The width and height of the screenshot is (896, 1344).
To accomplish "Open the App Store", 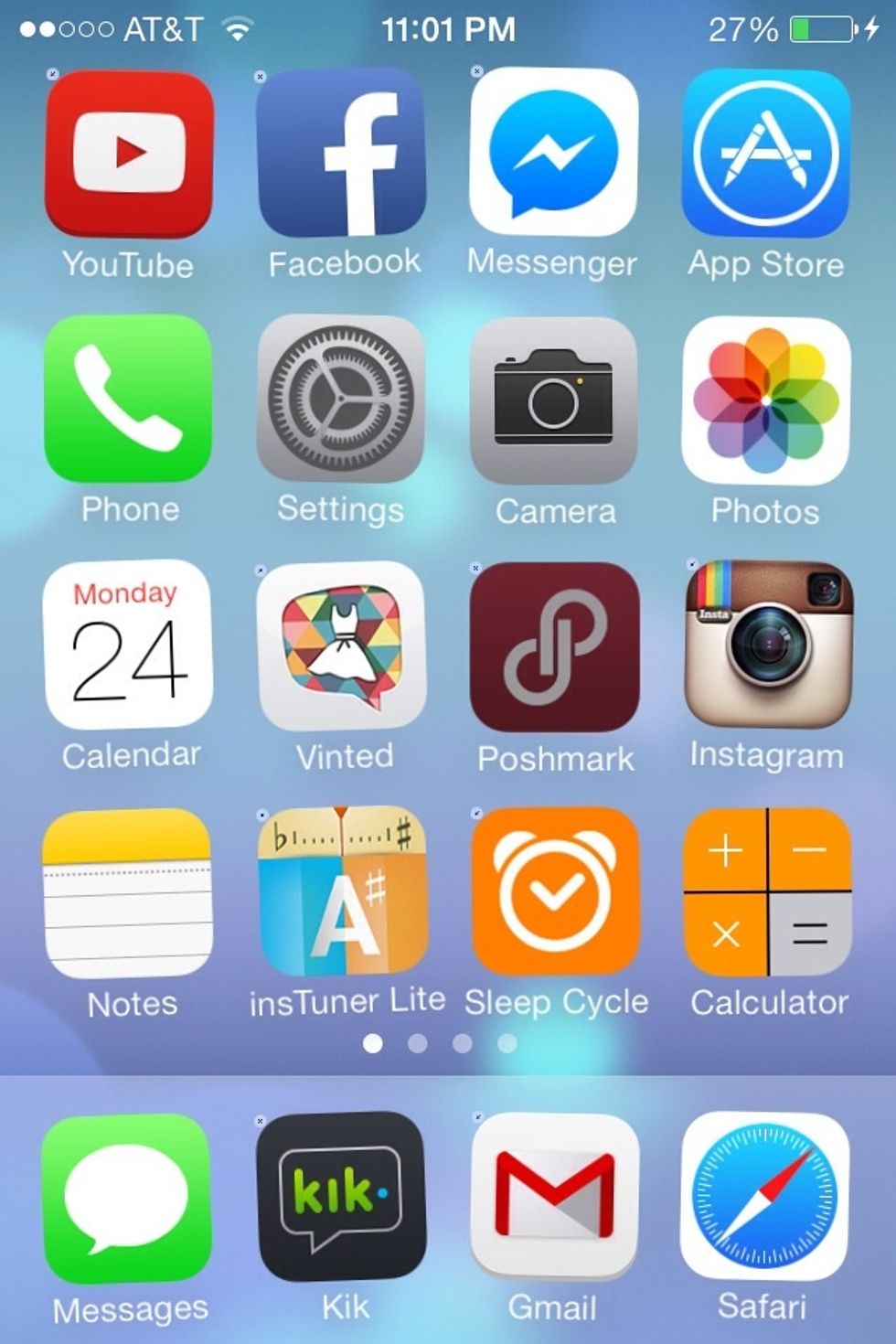I will (x=766, y=154).
